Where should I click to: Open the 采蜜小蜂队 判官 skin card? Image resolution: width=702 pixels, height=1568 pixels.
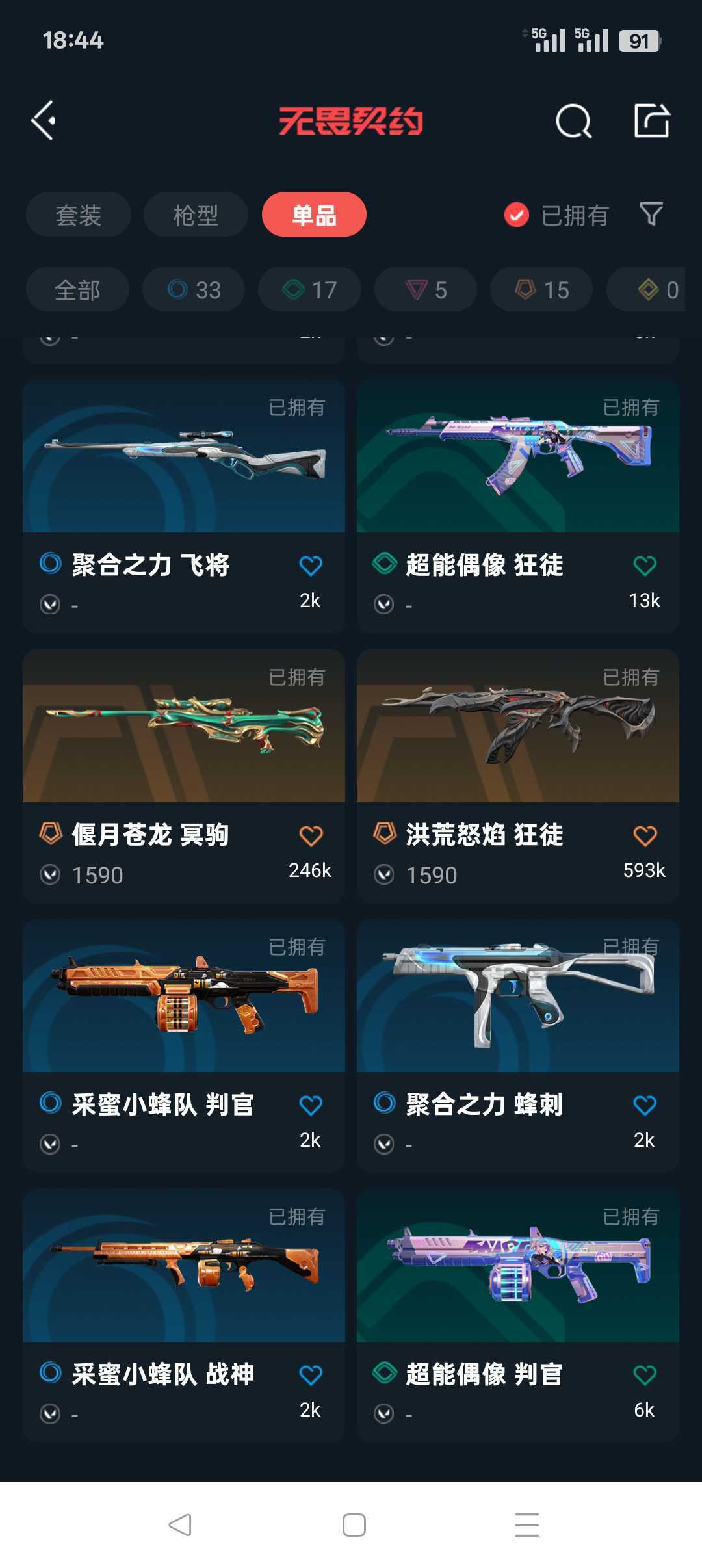point(184,1046)
